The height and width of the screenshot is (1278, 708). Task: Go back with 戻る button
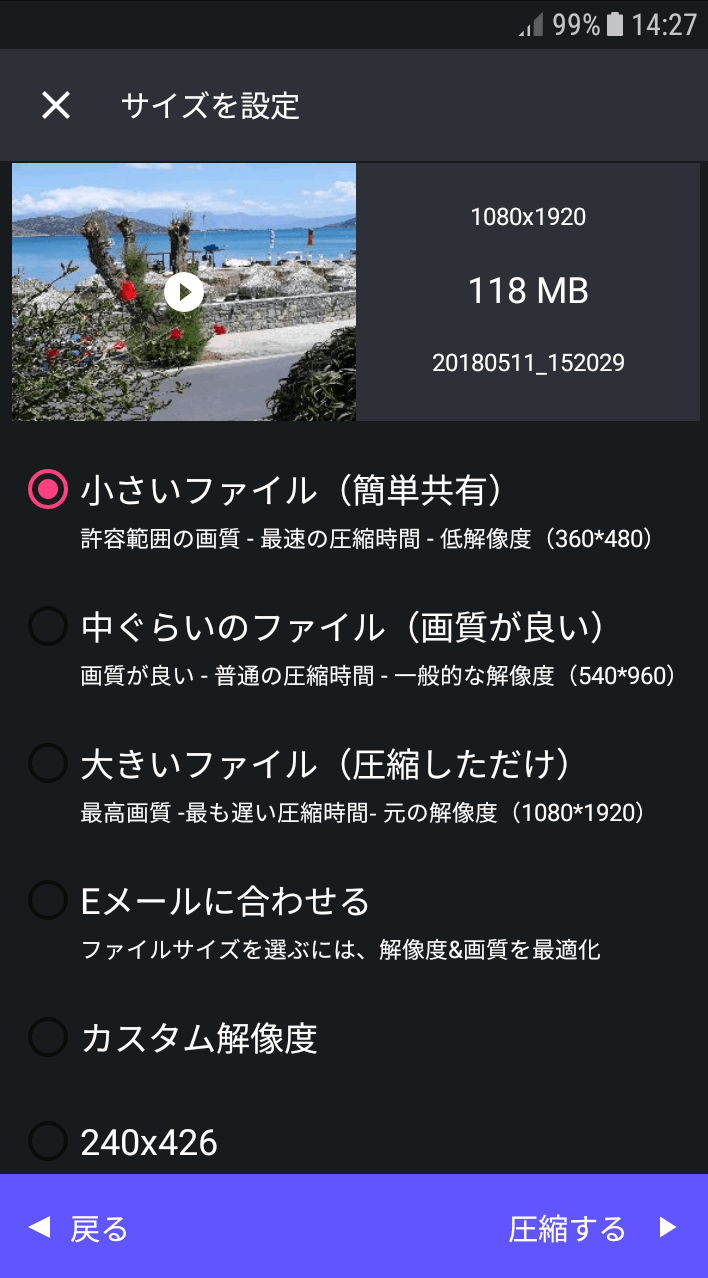[80, 1228]
